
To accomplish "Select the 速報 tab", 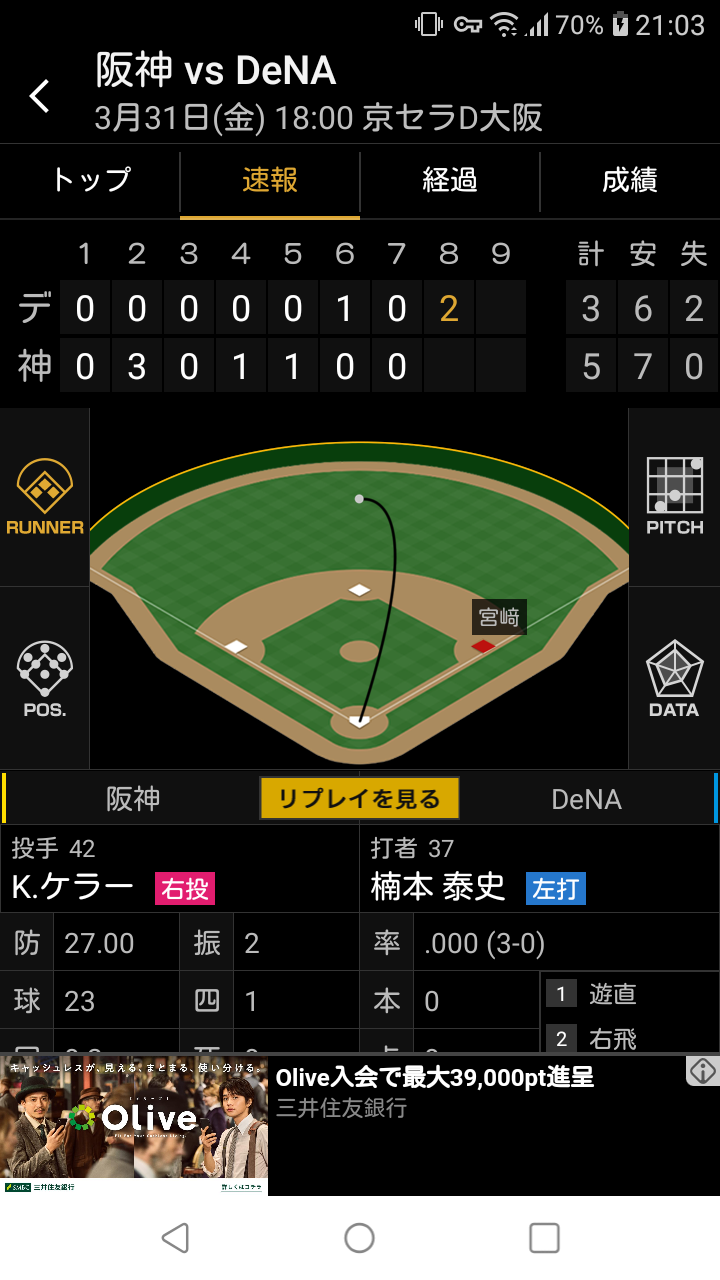I will point(270,180).
